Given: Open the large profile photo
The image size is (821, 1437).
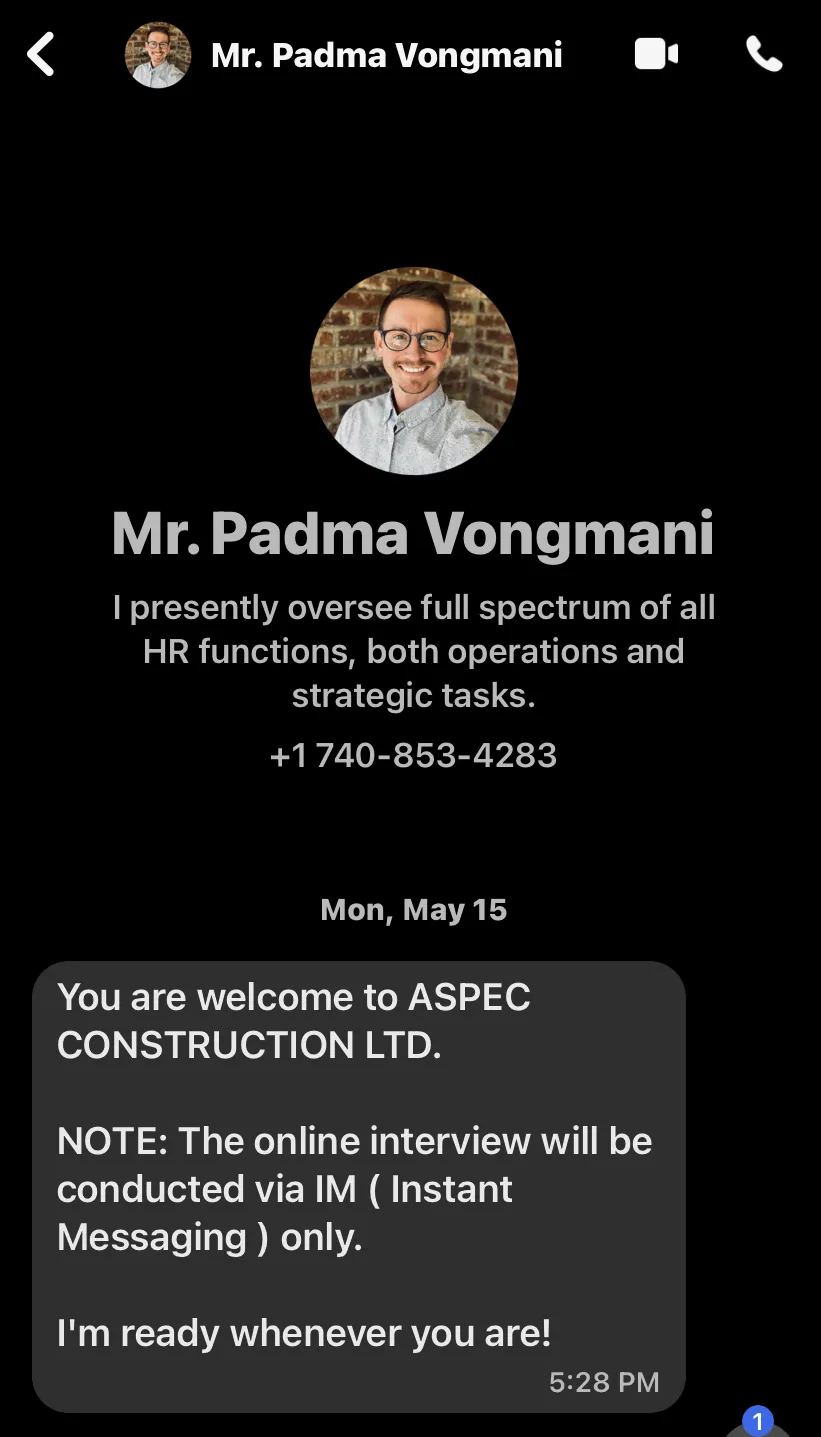Looking at the screenshot, I should coord(414,371).
